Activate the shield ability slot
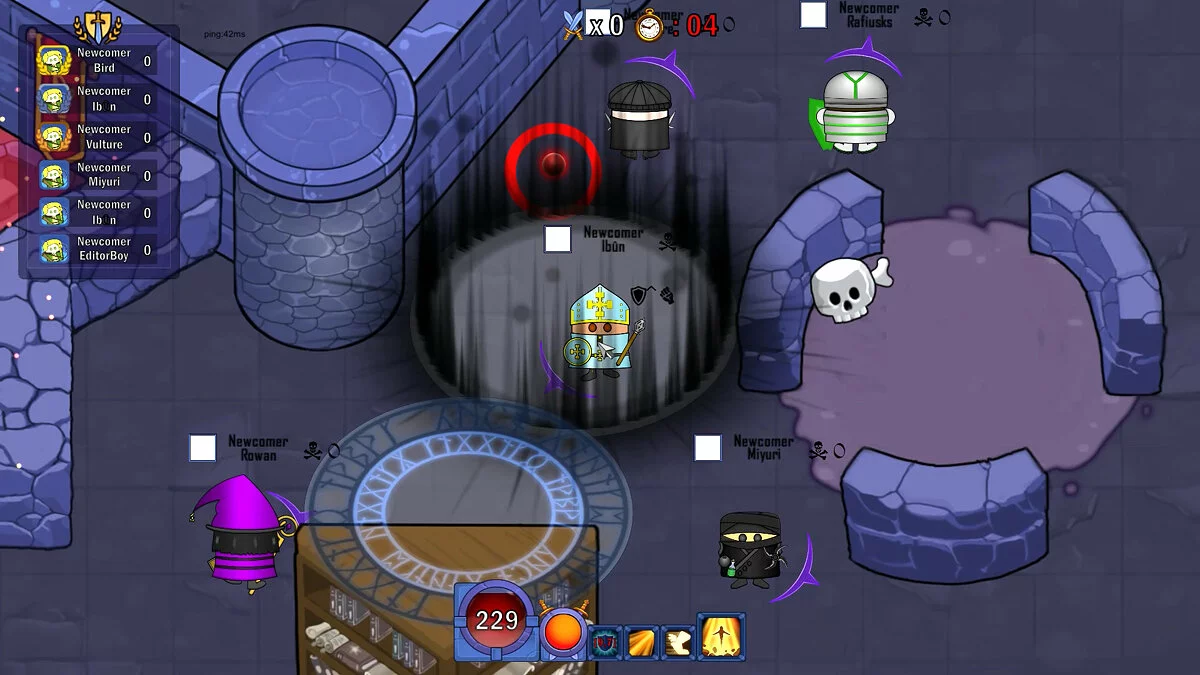 [x=604, y=642]
